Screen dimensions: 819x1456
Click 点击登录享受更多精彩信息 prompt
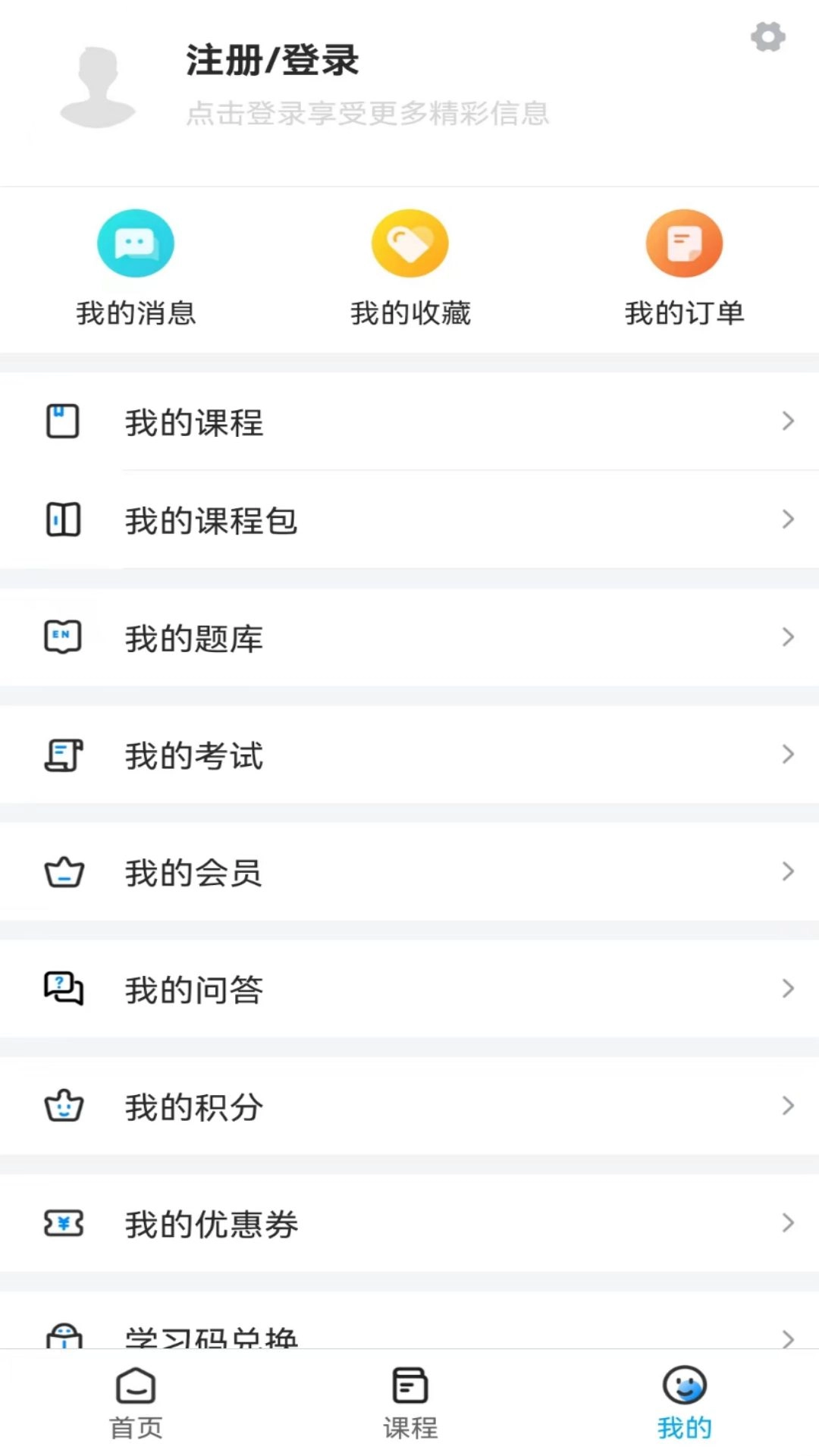pyautogui.click(x=367, y=114)
